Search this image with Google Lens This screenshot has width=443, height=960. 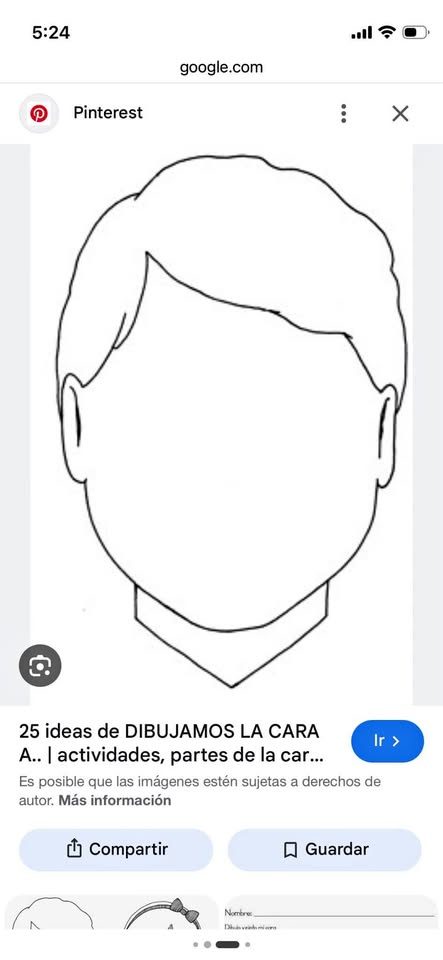pyautogui.click(x=40, y=666)
